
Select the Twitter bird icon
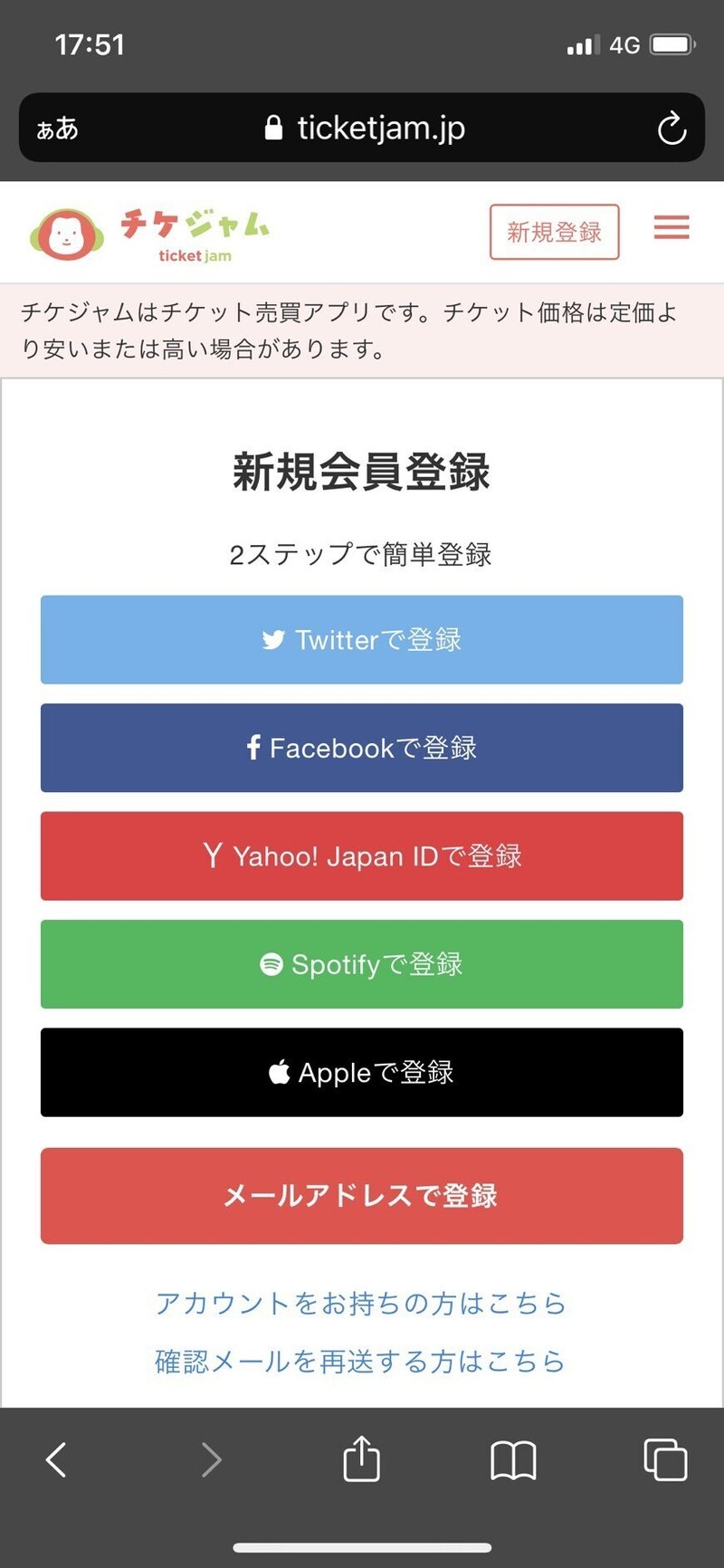point(276,639)
